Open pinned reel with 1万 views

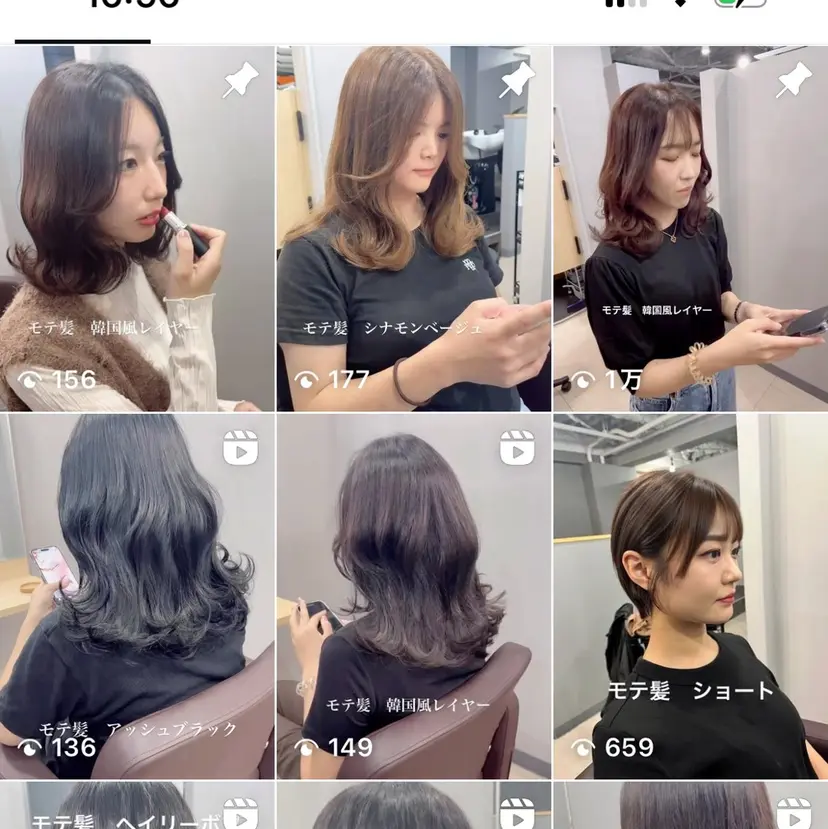pos(690,228)
